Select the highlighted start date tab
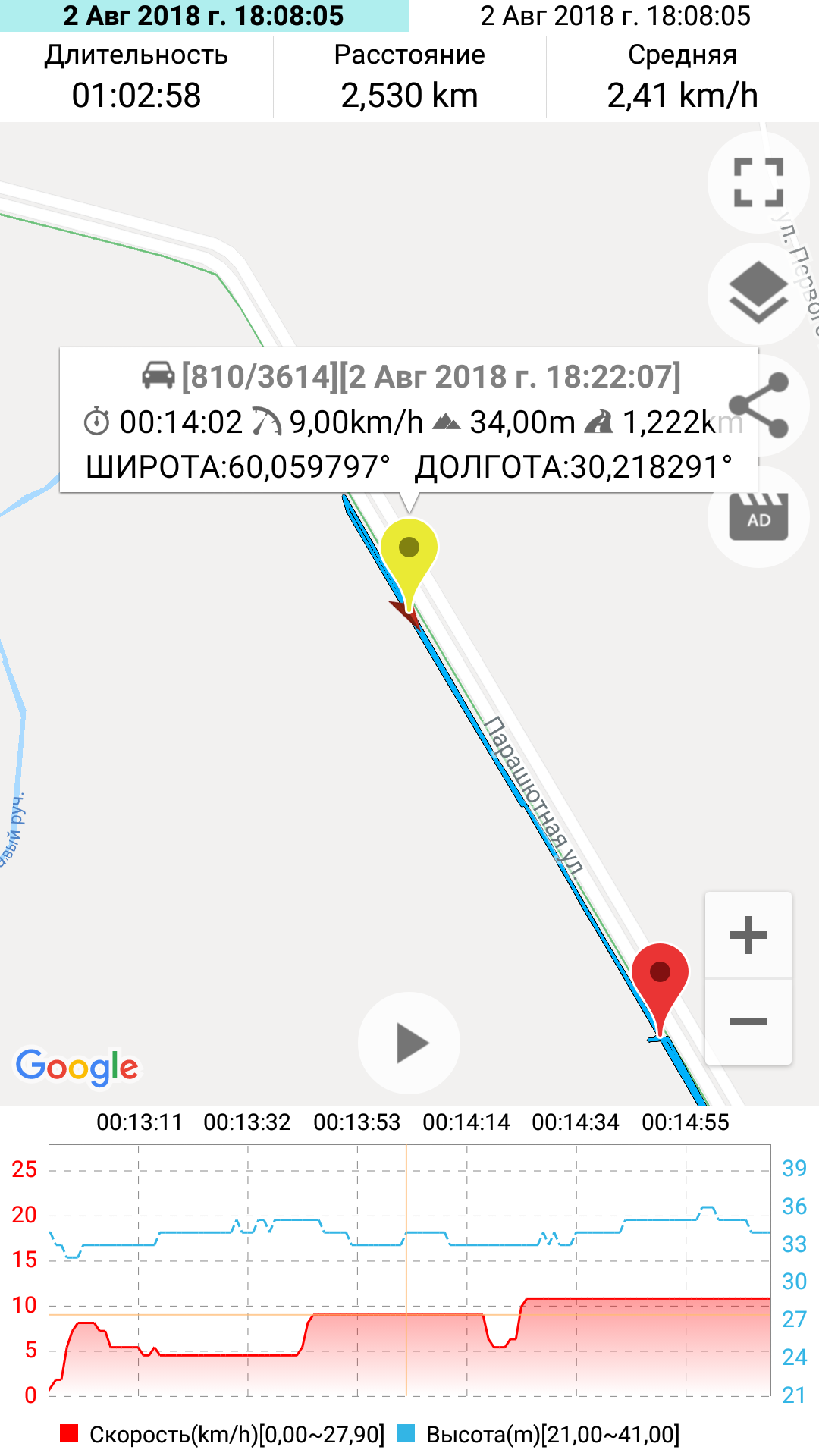The width and height of the screenshot is (819, 1456). (205, 16)
